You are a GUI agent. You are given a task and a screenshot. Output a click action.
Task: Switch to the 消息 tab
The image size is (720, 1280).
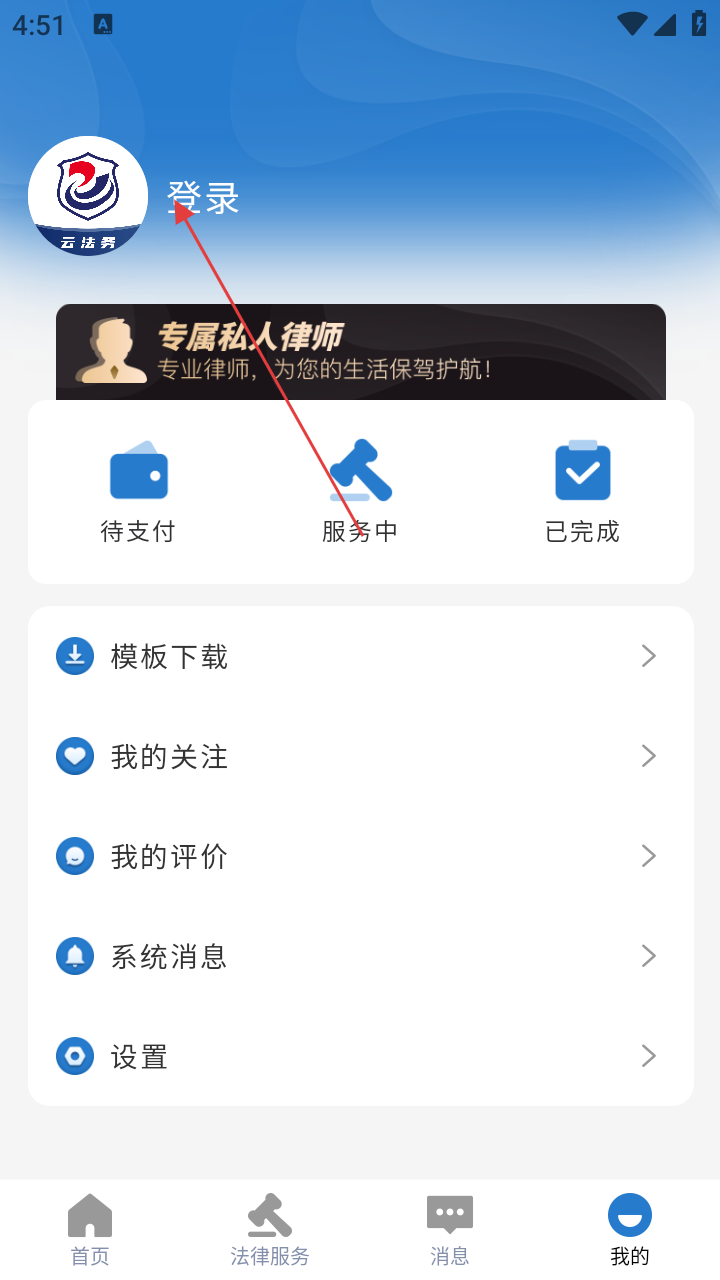pos(450,1230)
